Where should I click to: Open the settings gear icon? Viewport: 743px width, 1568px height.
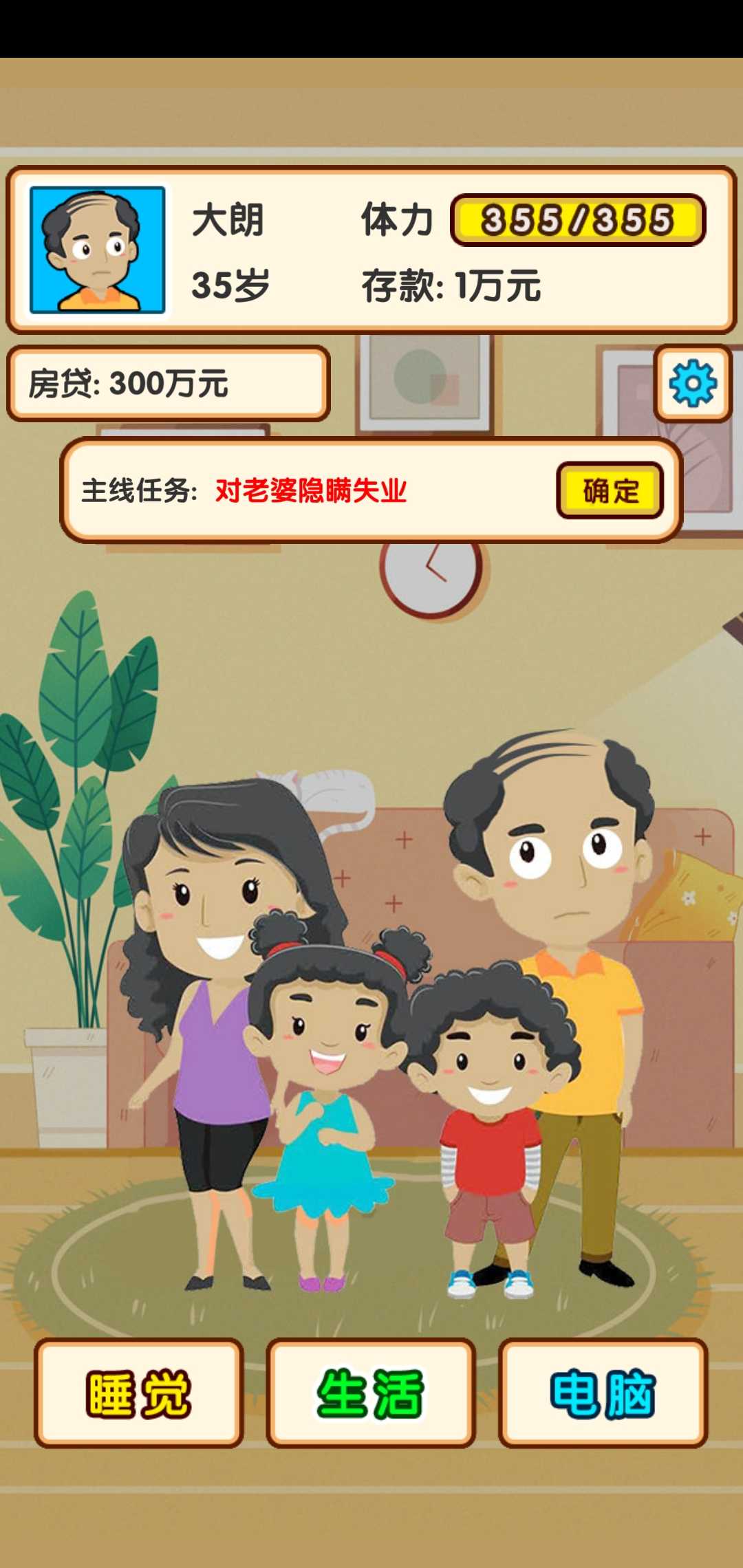691,385
